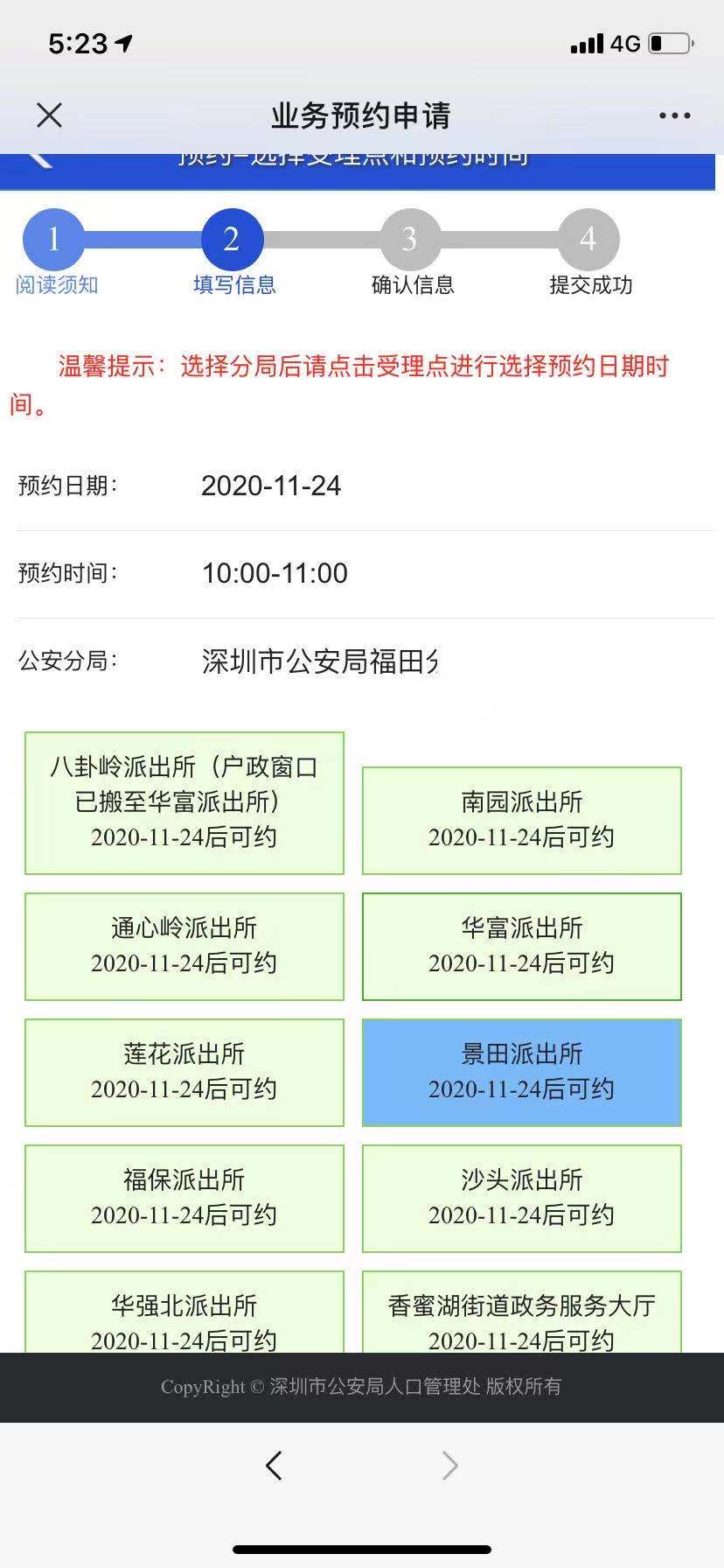Open the 预约时间 time selector
This screenshot has width=724, height=1568.
pyautogui.click(x=272, y=573)
